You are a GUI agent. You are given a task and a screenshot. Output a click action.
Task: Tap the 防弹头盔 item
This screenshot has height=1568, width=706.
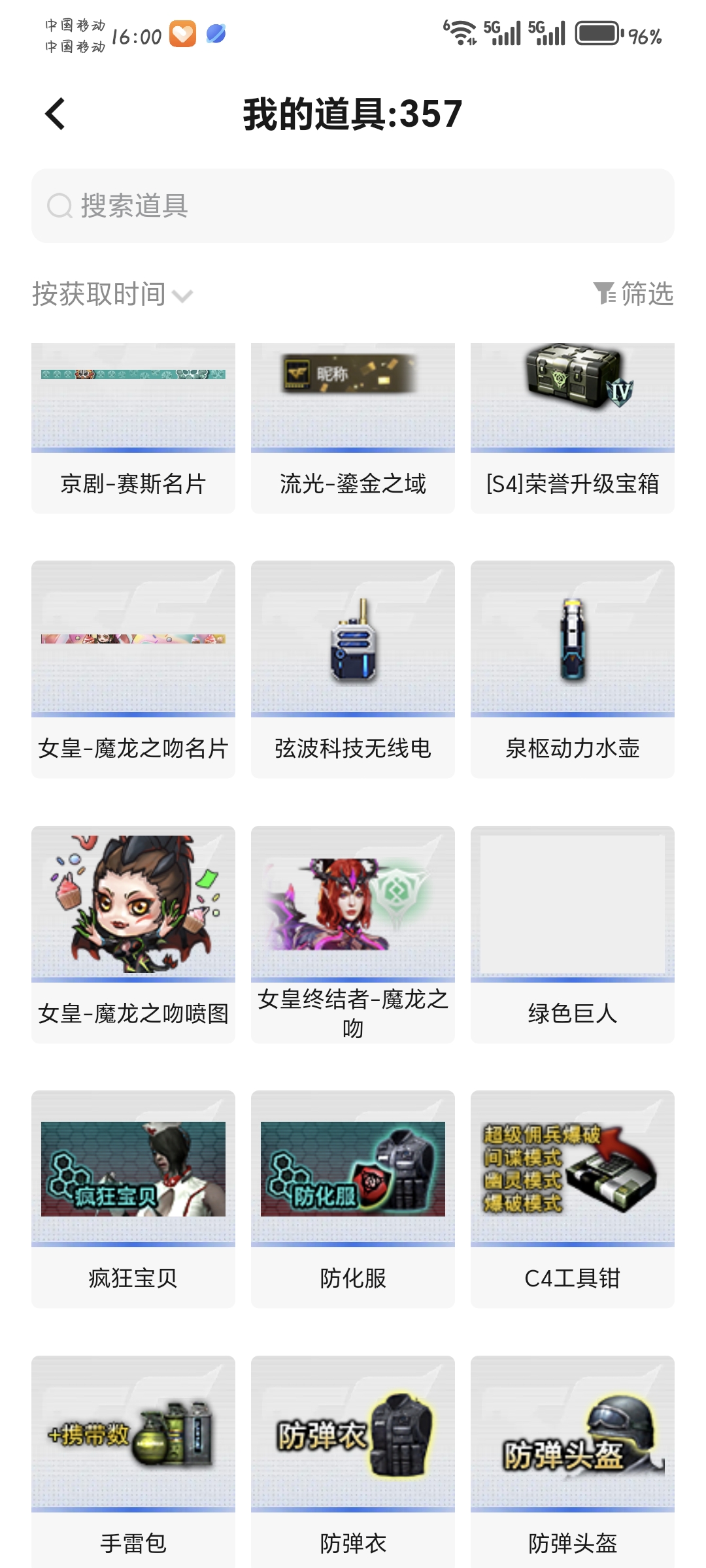[x=573, y=1462]
